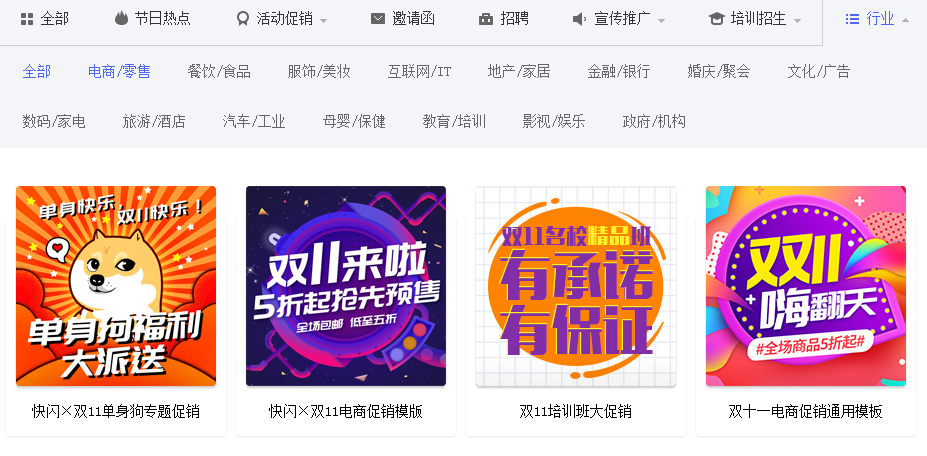927x456 pixels.
Task: Open 快闪×双11电商促销模版 template
Action: click(346, 287)
